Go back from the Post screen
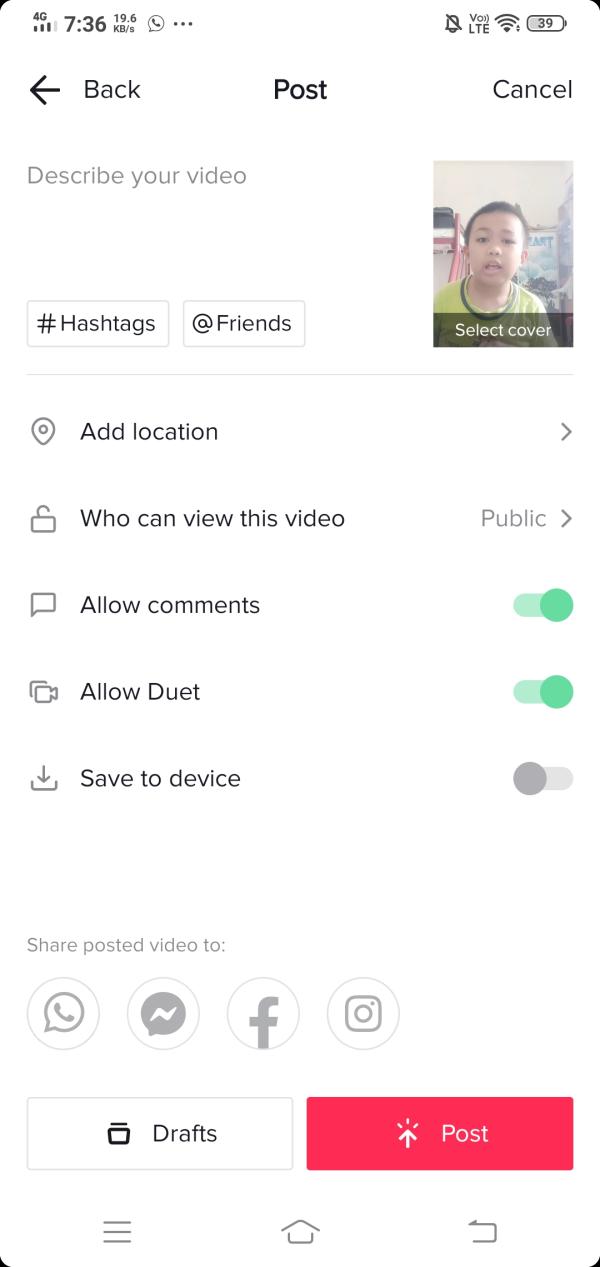This screenshot has width=600, height=1267. click(x=84, y=90)
